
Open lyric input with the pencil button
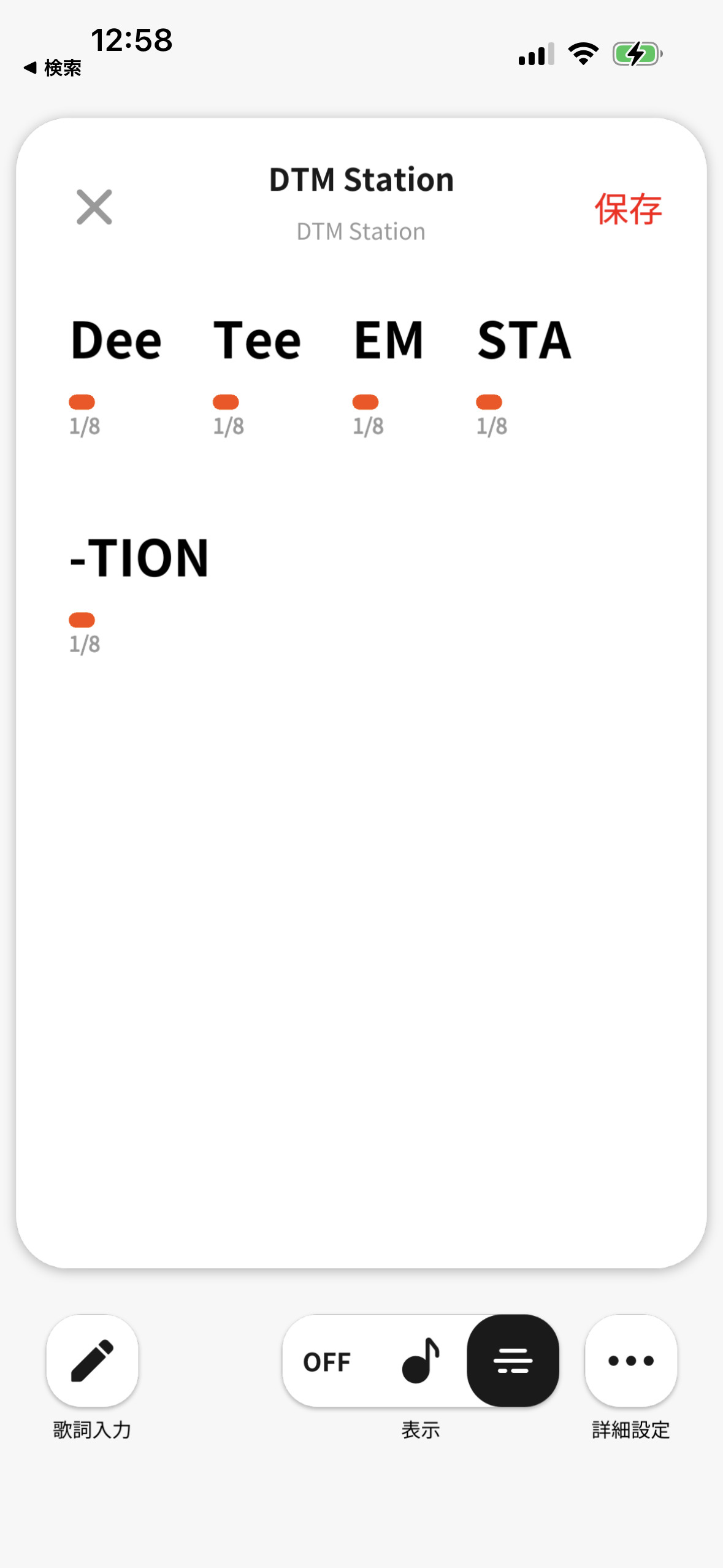tap(92, 1360)
